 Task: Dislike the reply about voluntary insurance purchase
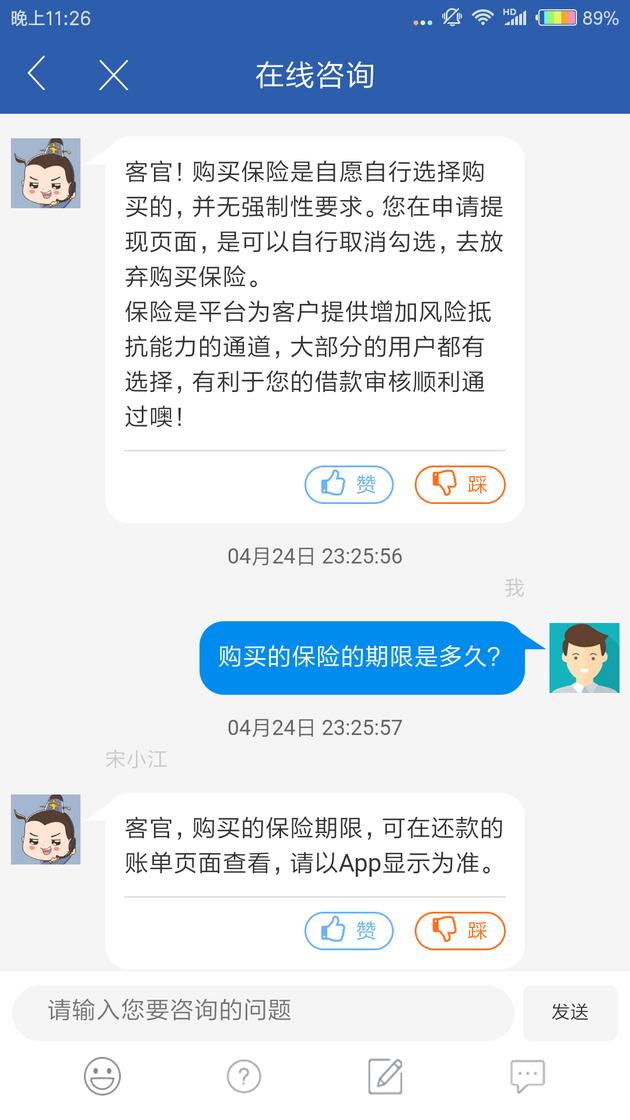(460, 484)
